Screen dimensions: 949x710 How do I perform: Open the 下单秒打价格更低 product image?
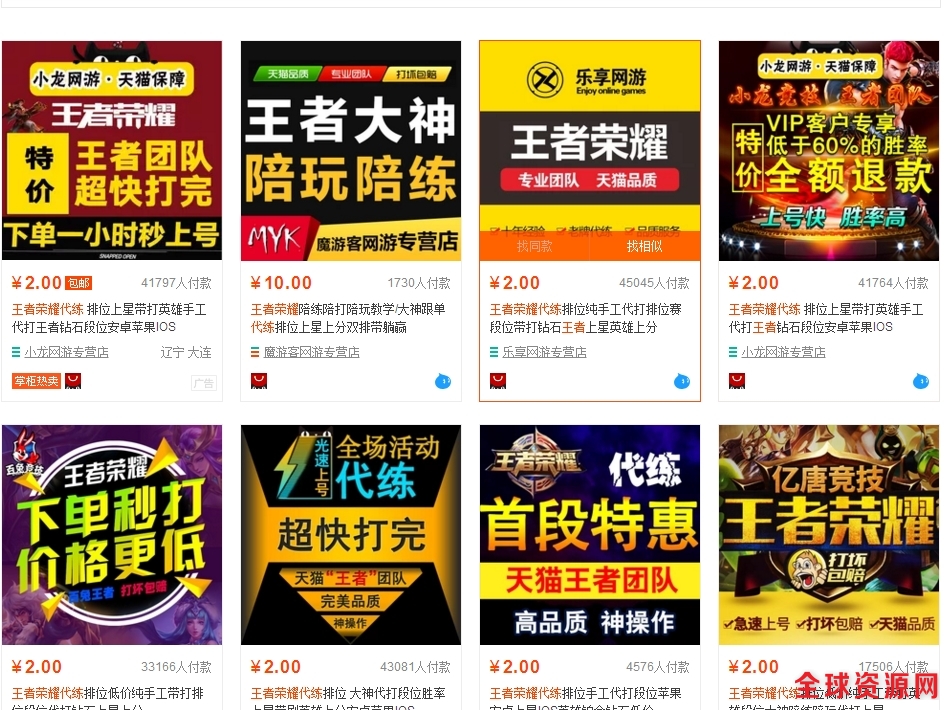coord(112,535)
